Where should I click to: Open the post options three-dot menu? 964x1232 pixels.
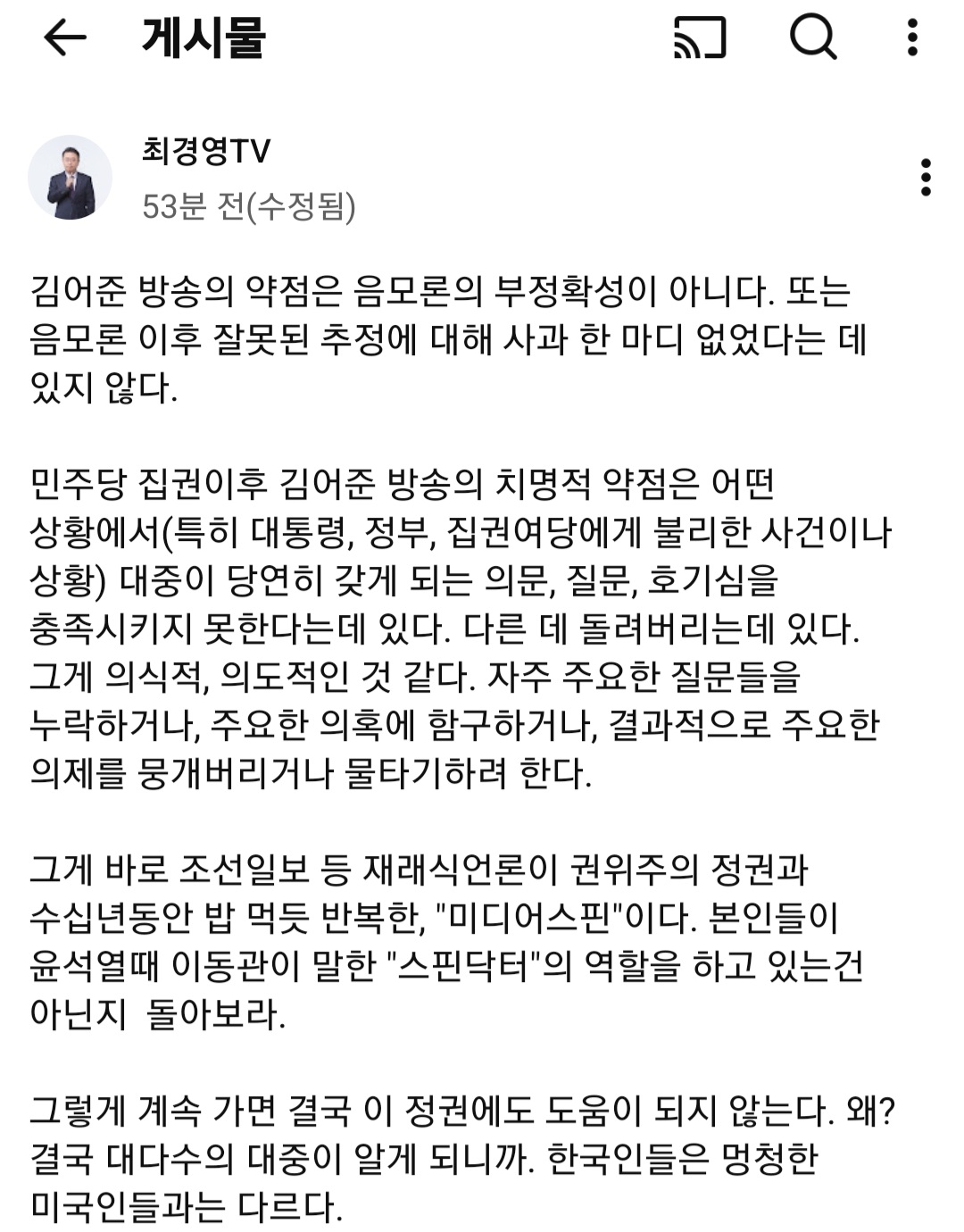926,178
